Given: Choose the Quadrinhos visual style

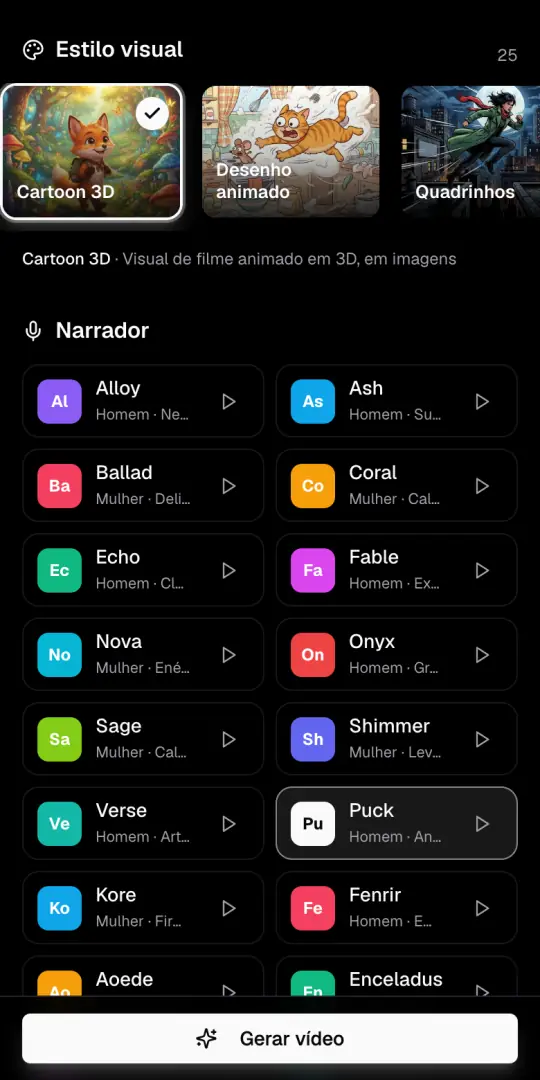Looking at the screenshot, I should (470, 152).
